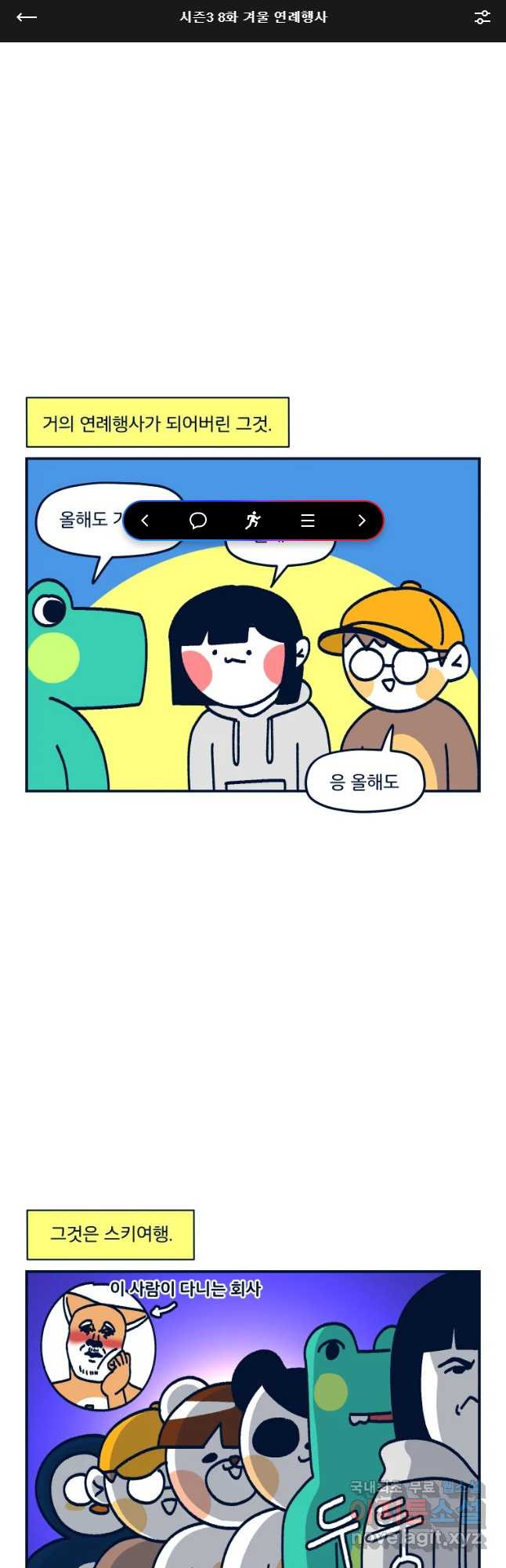Go to the previous episode

pyautogui.click(x=145, y=521)
